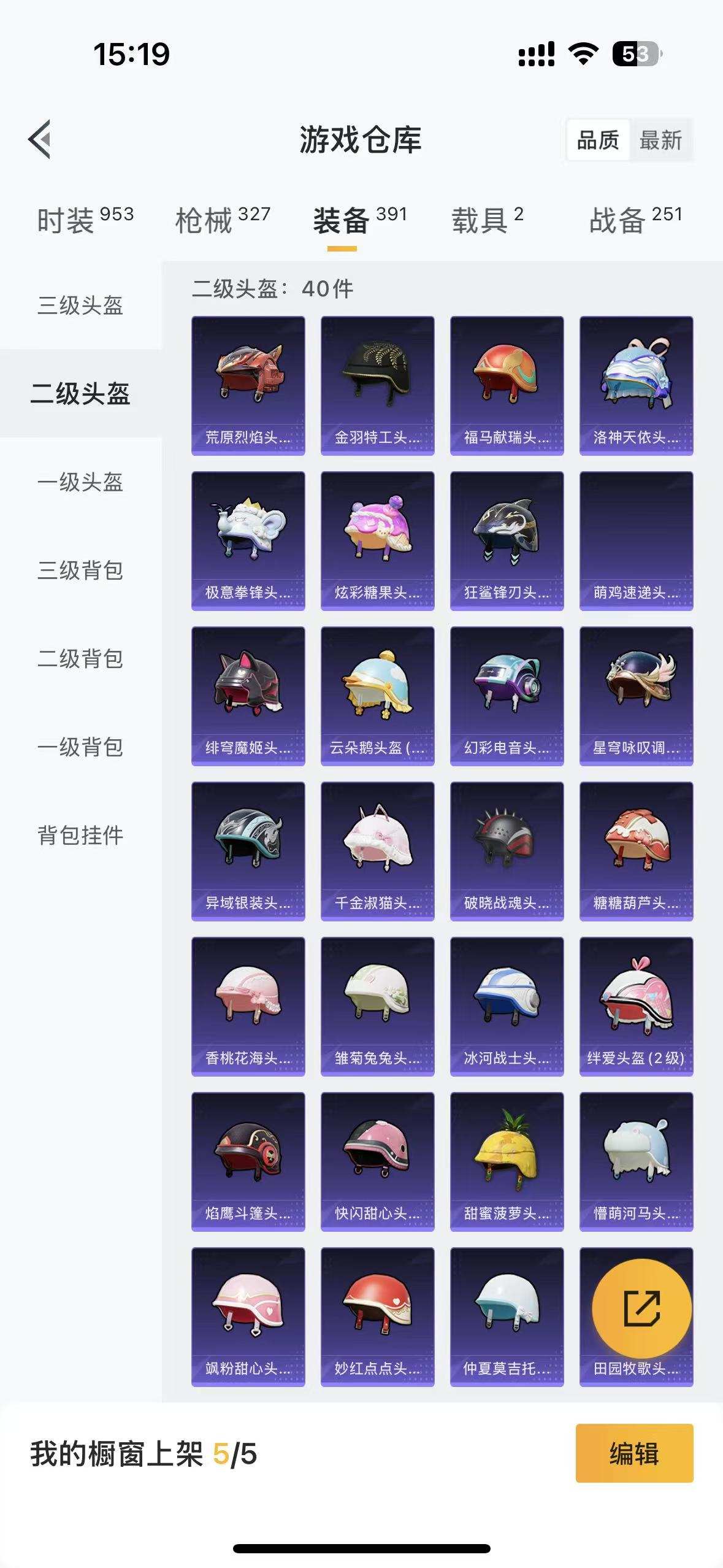Switch to the 时装 tab

[67, 221]
